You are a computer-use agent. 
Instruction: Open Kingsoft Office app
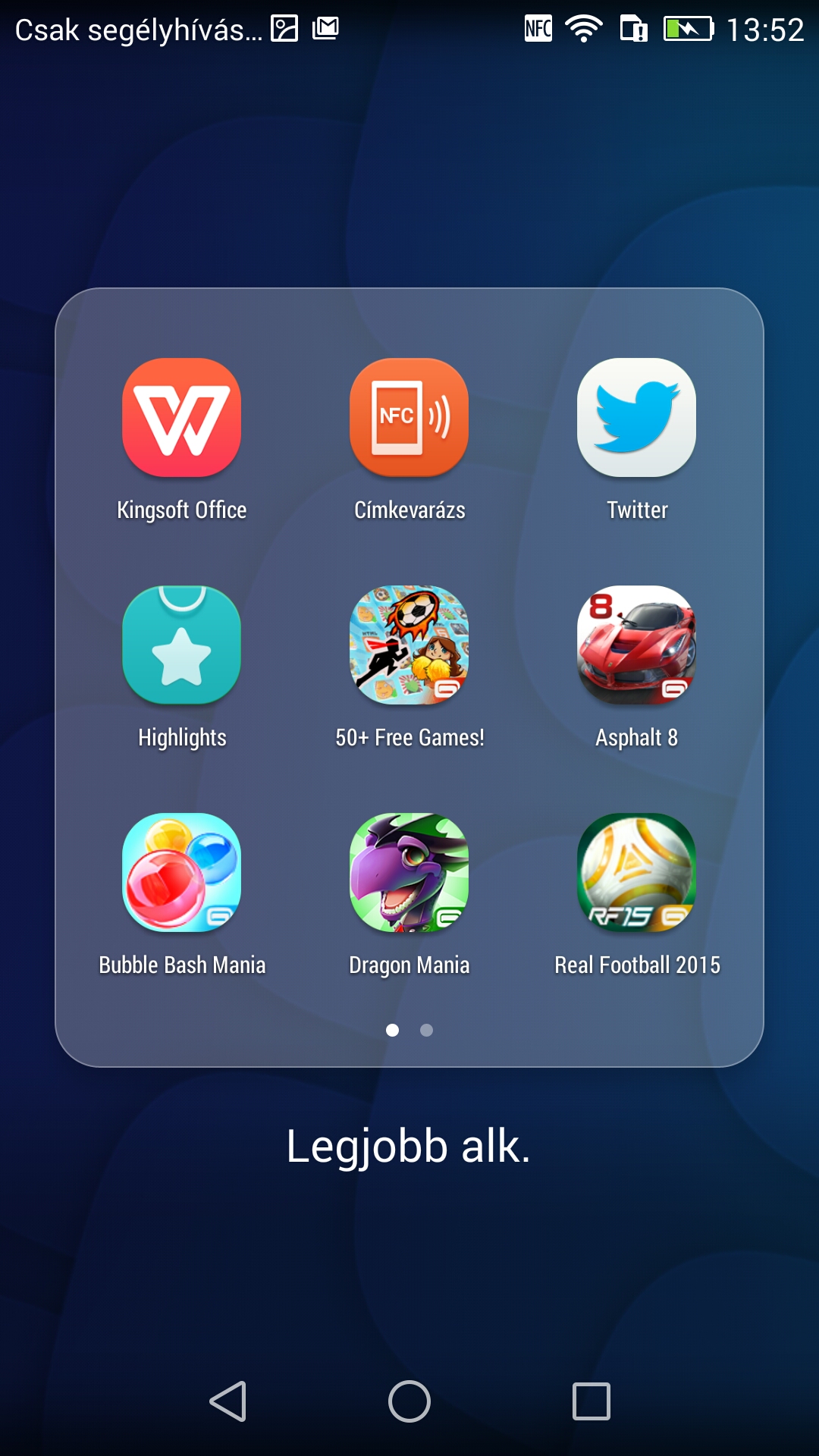pos(182,418)
